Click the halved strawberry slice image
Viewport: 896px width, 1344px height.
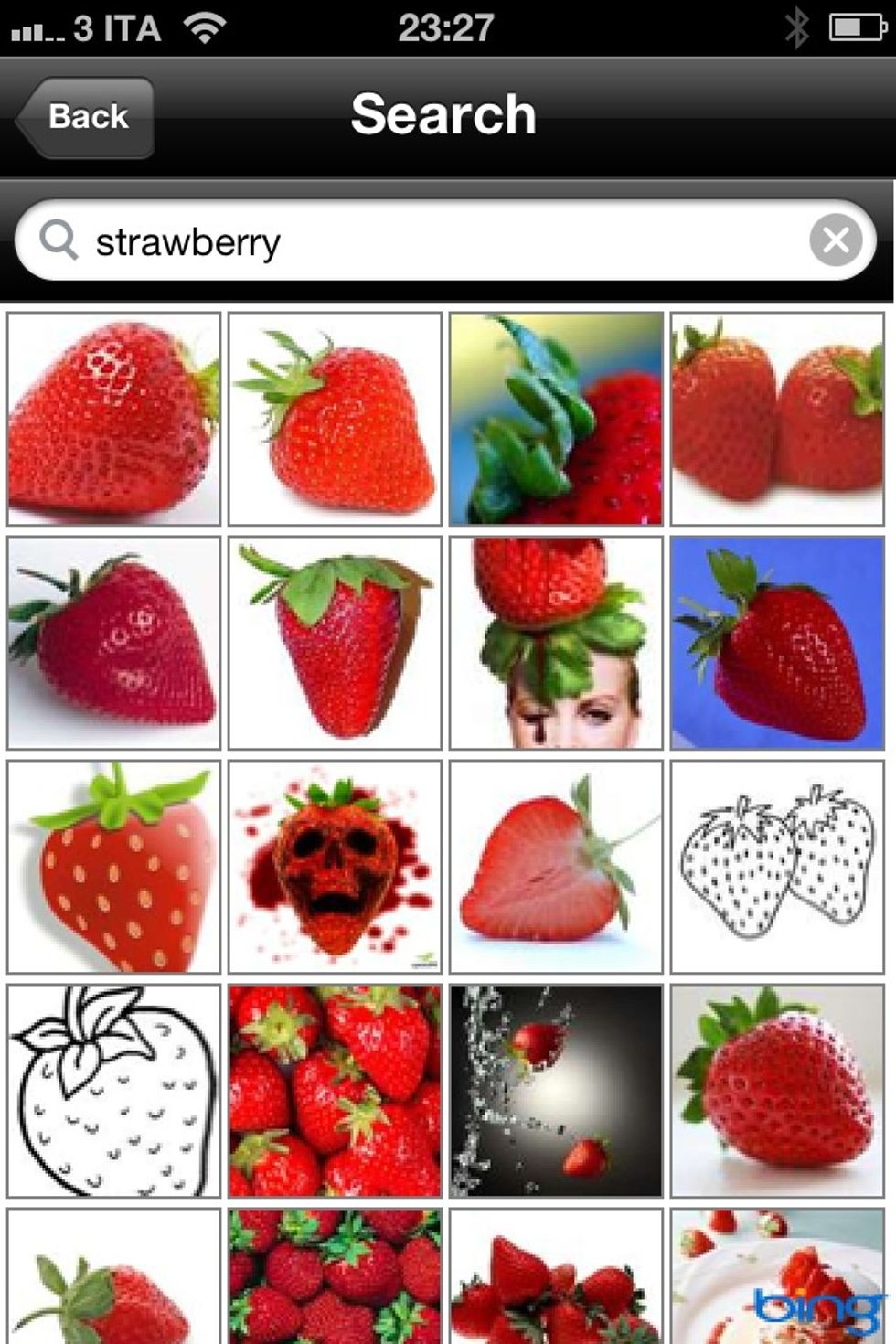554,867
